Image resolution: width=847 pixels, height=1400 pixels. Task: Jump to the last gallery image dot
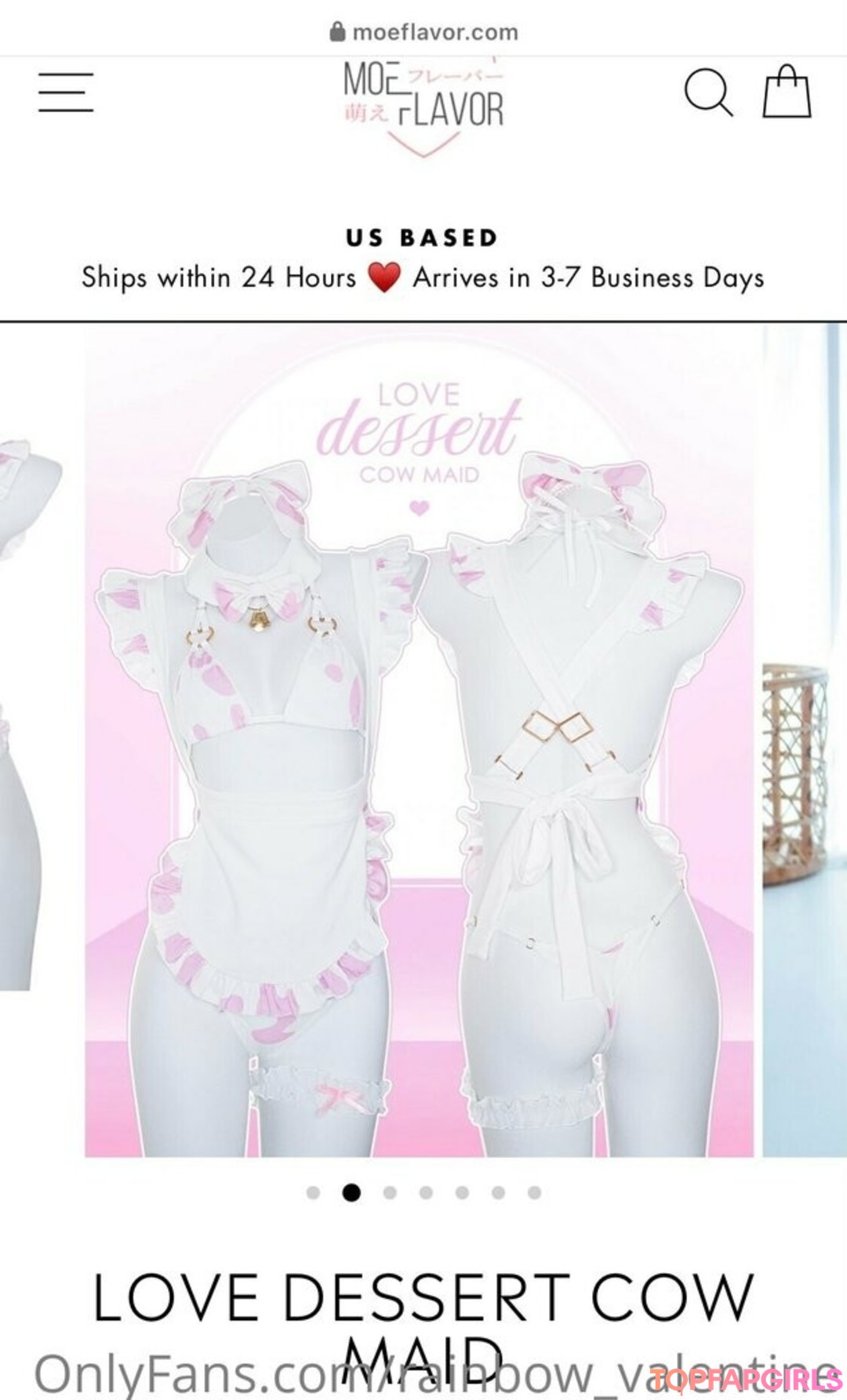535,1193
